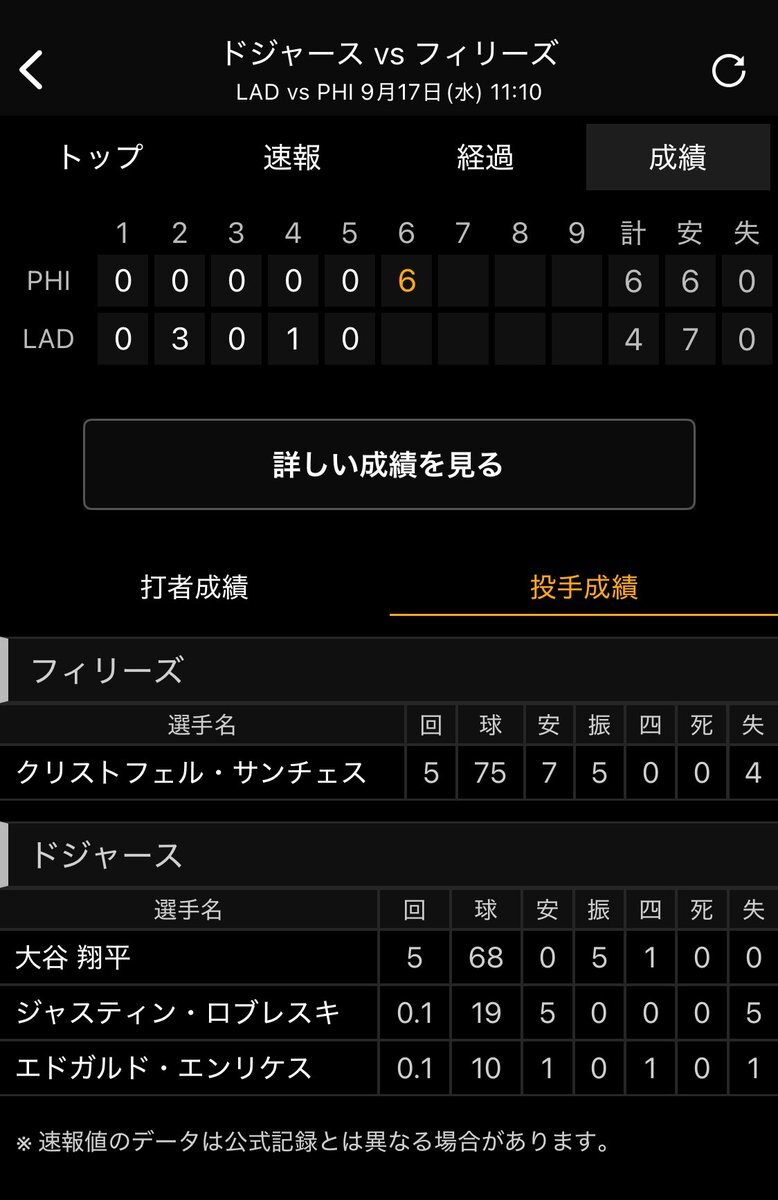Open the 経過 tab

click(485, 158)
